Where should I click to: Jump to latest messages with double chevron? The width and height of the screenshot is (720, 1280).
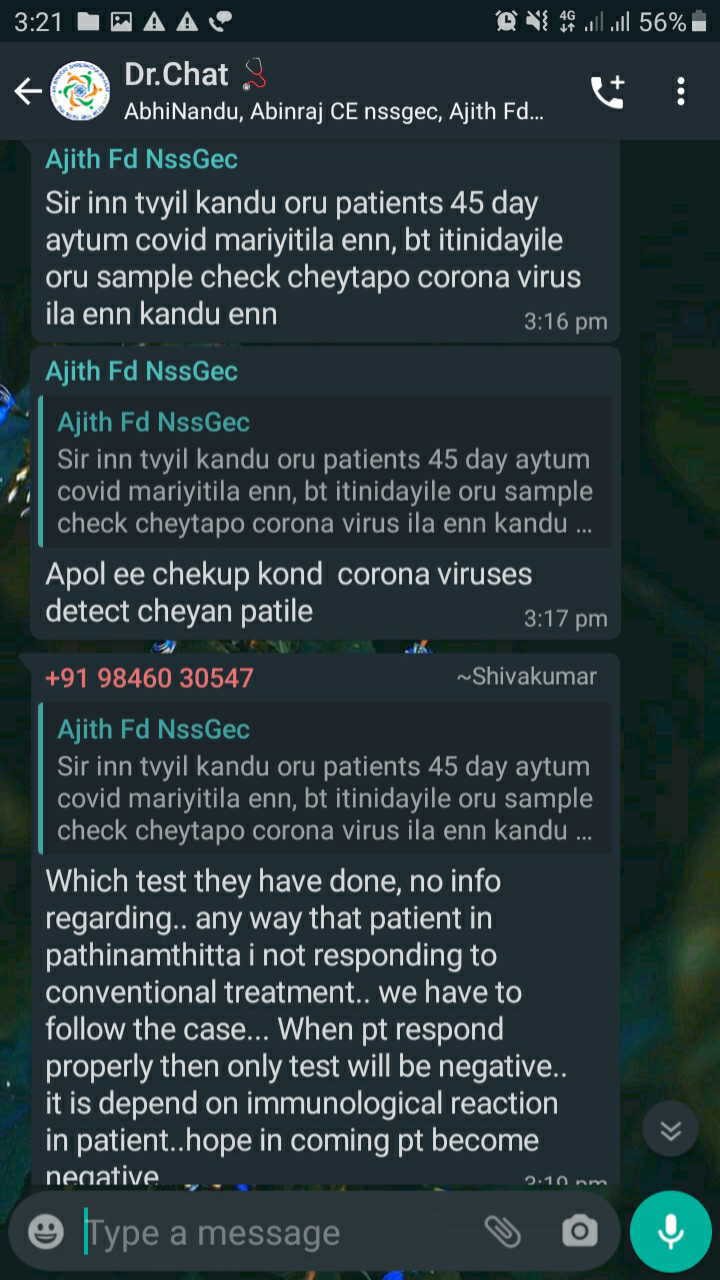click(x=670, y=1130)
